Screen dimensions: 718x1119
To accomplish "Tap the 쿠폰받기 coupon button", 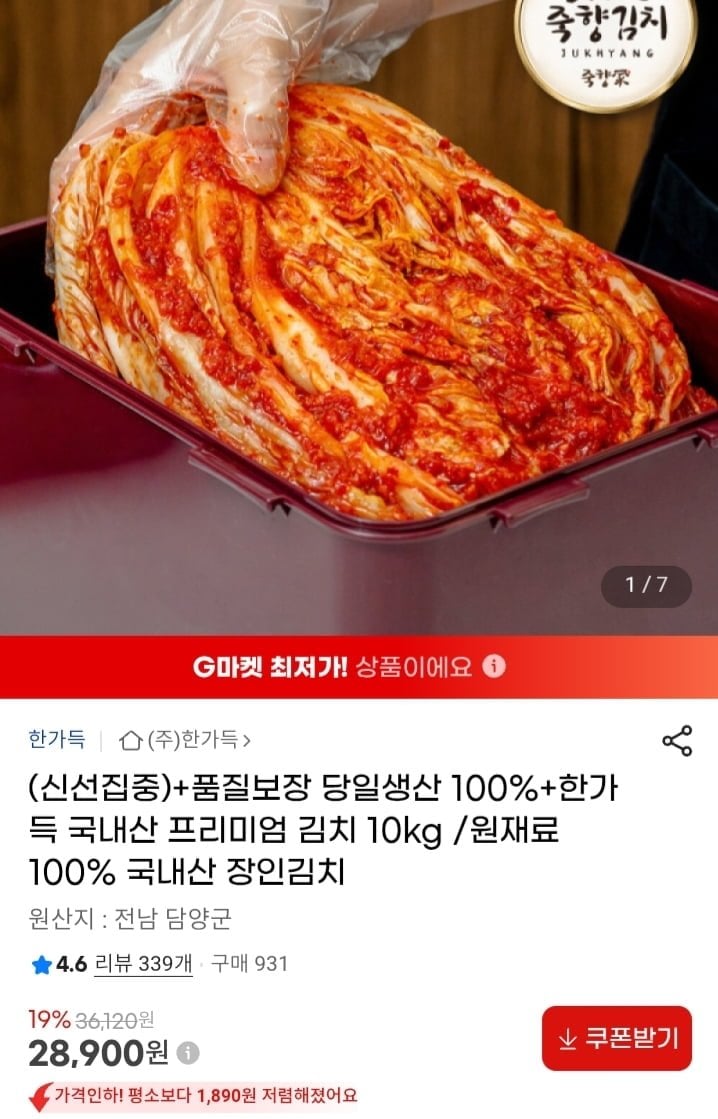I will [x=617, y=1038].
